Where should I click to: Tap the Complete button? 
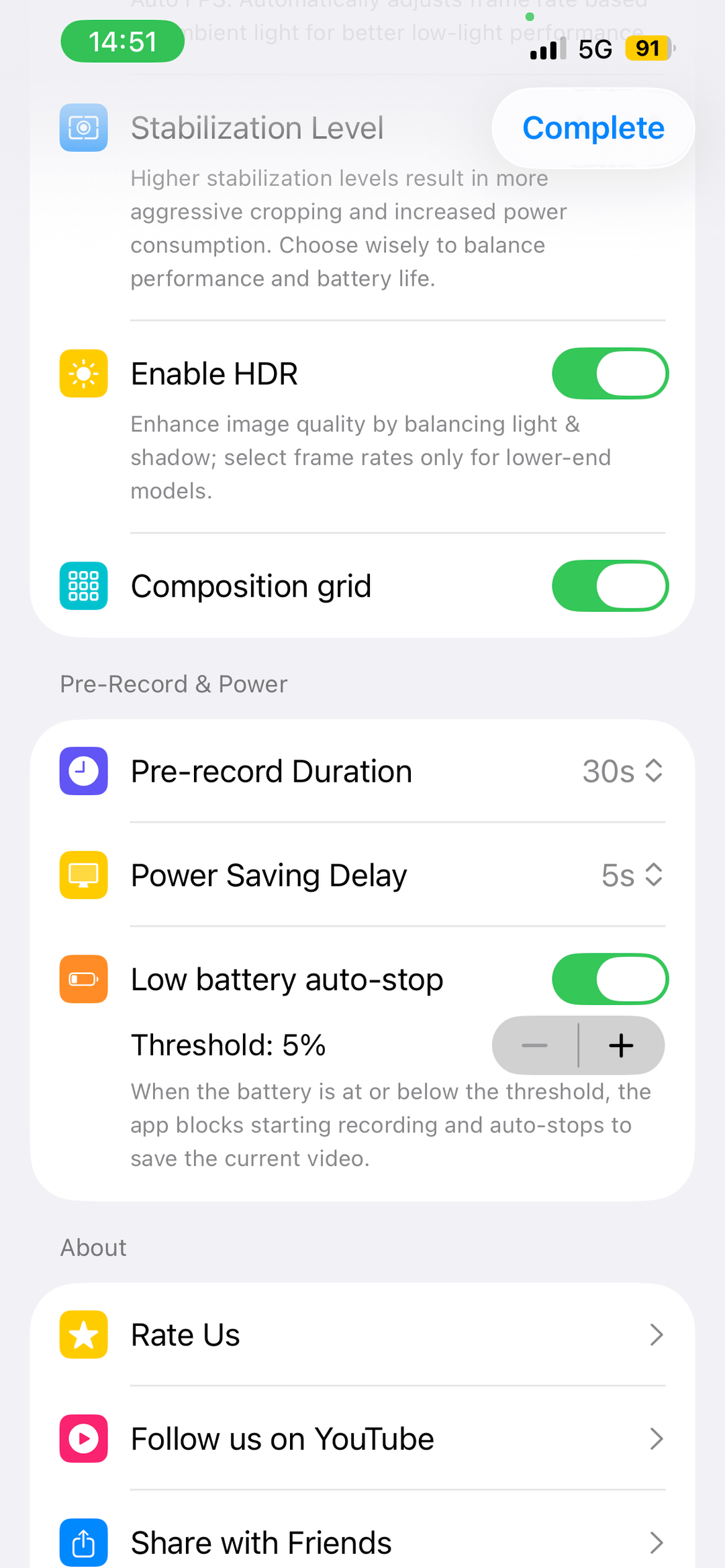[593, 127]
